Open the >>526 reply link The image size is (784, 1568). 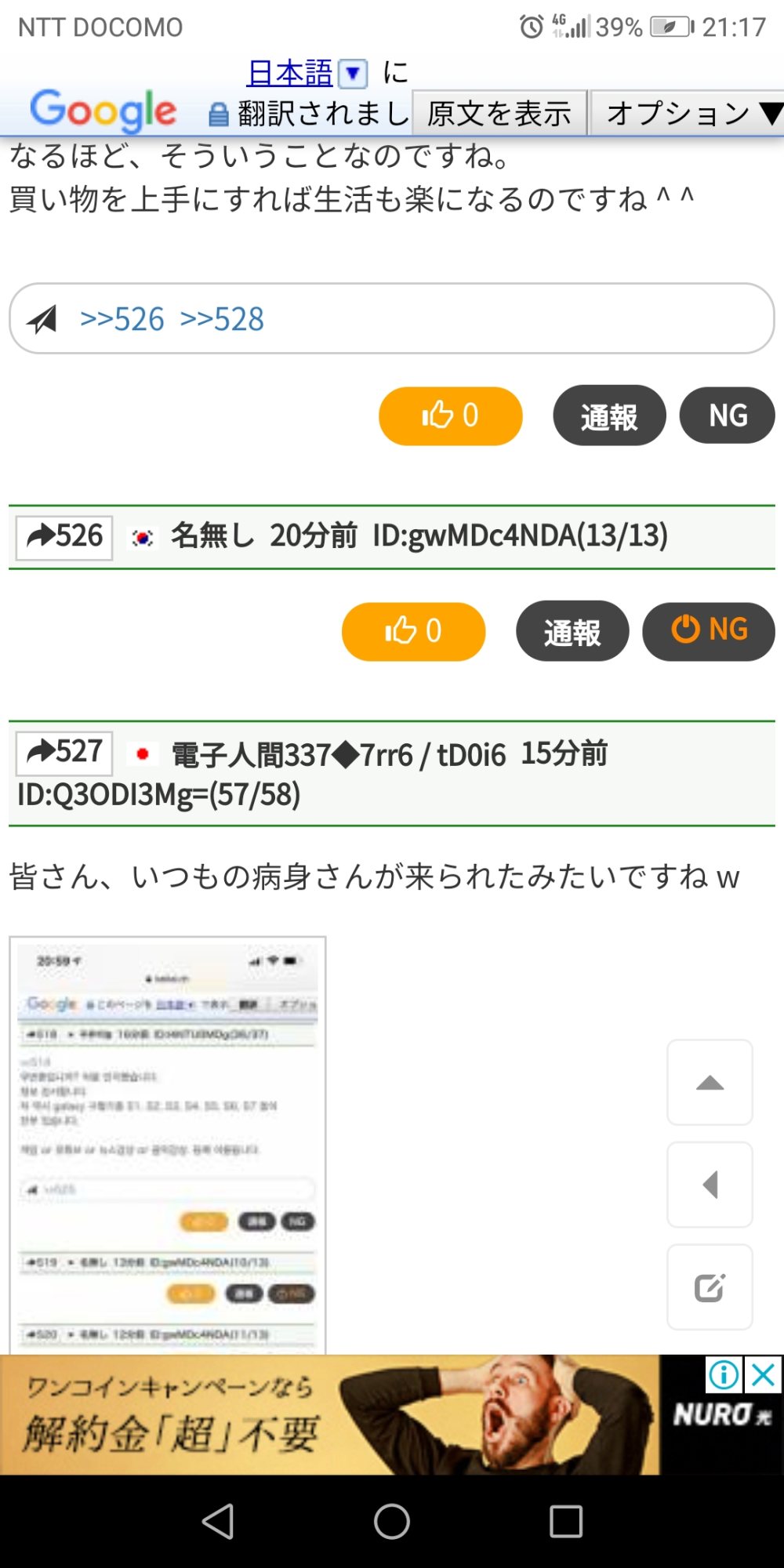coord(122,319)
